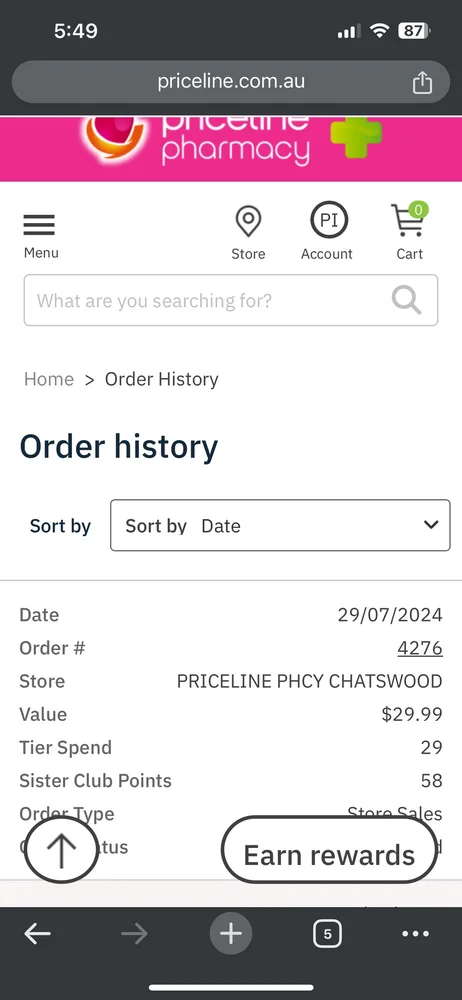462x1000 pixels.
Task: Tap the product search field
Action: [x=230, y=300]
